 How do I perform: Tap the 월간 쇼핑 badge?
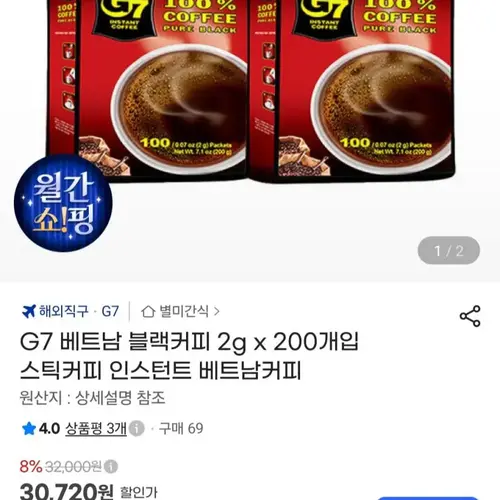[63, 203]
